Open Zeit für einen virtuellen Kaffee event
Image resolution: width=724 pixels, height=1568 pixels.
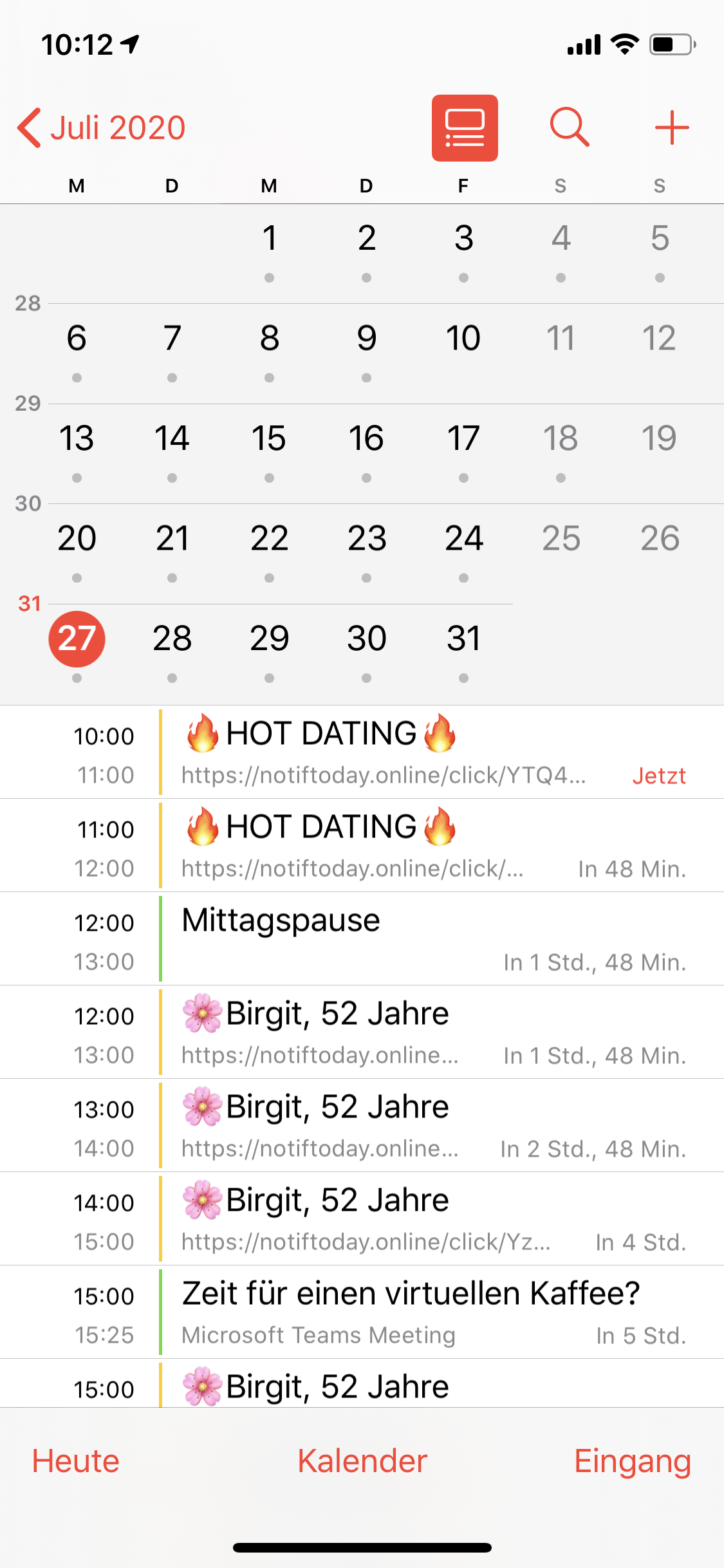tap(362, 1312)
